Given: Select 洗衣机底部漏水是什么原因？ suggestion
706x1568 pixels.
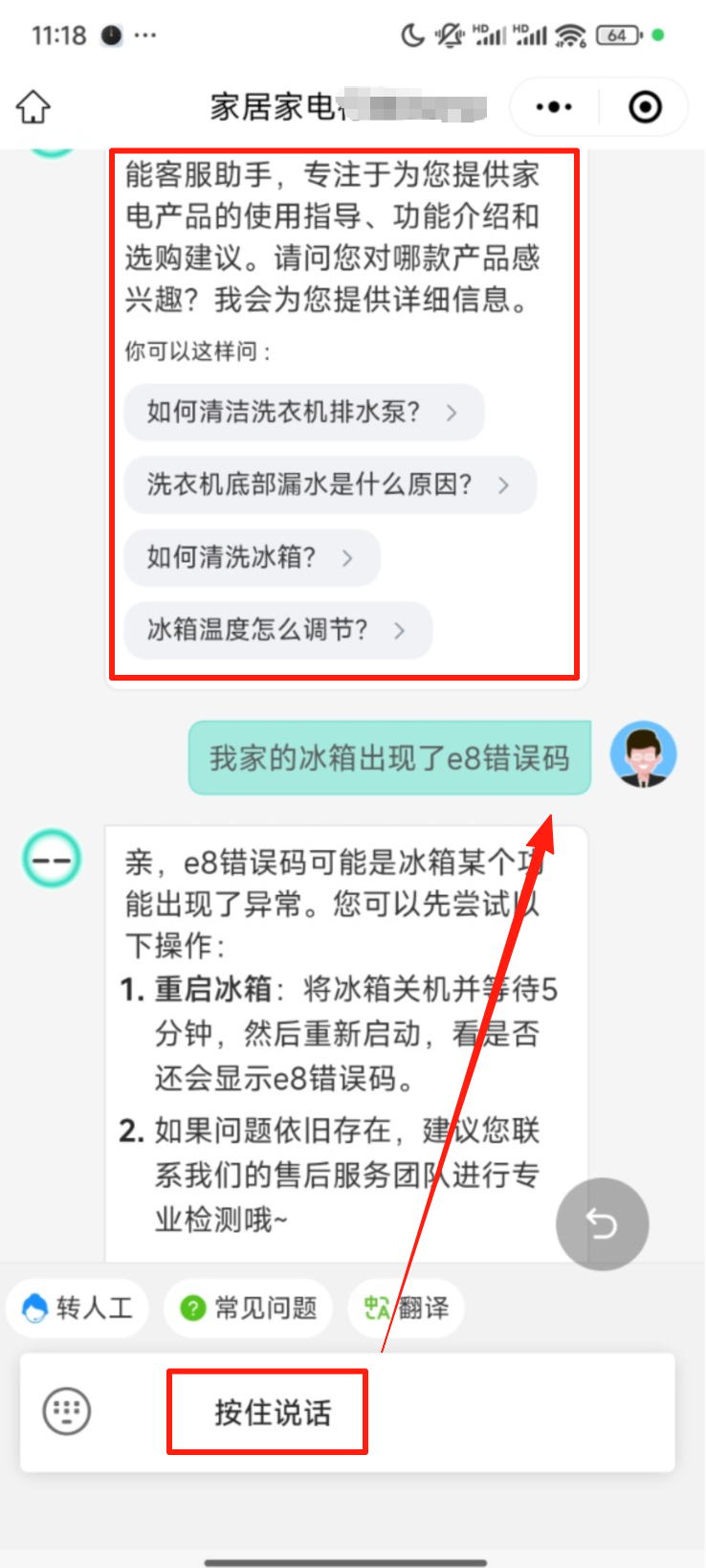Looking at the screenshot, I should pyautogui.click(x=329, y=485).
